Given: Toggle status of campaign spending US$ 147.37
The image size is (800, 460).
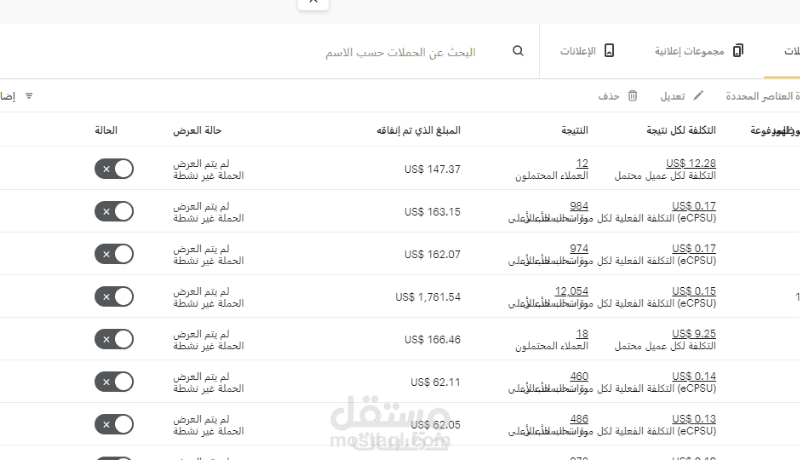Looking at the screenshot, I should click(114, 169).
